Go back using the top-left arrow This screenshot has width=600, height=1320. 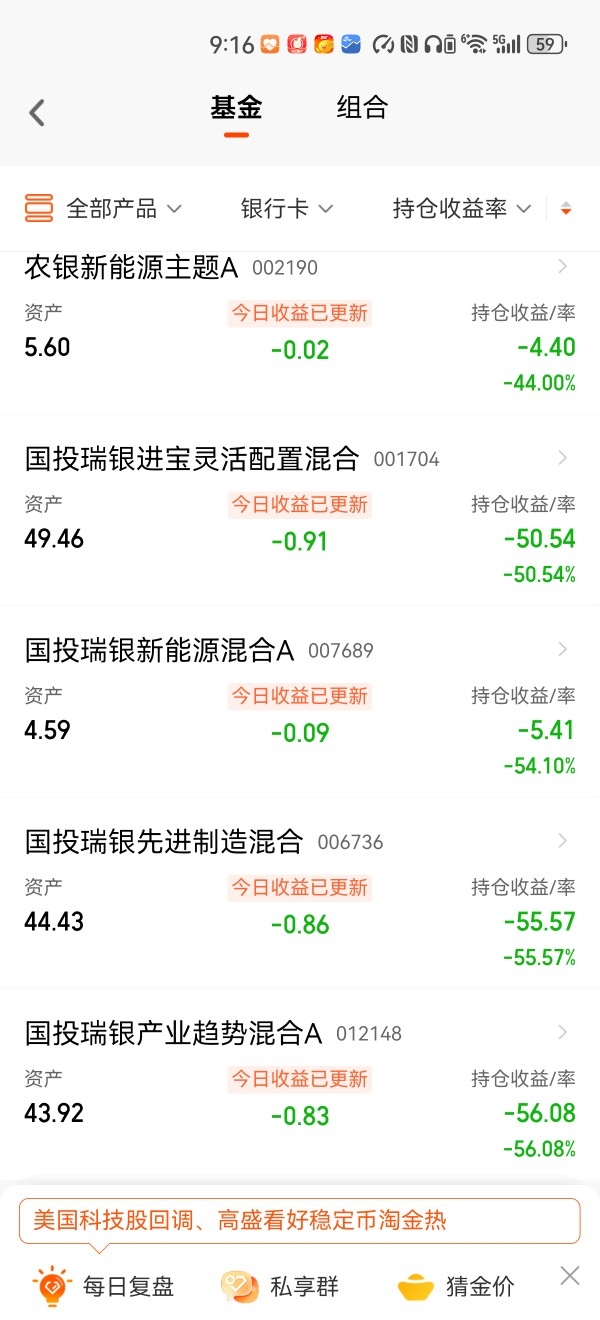(37, 112)
